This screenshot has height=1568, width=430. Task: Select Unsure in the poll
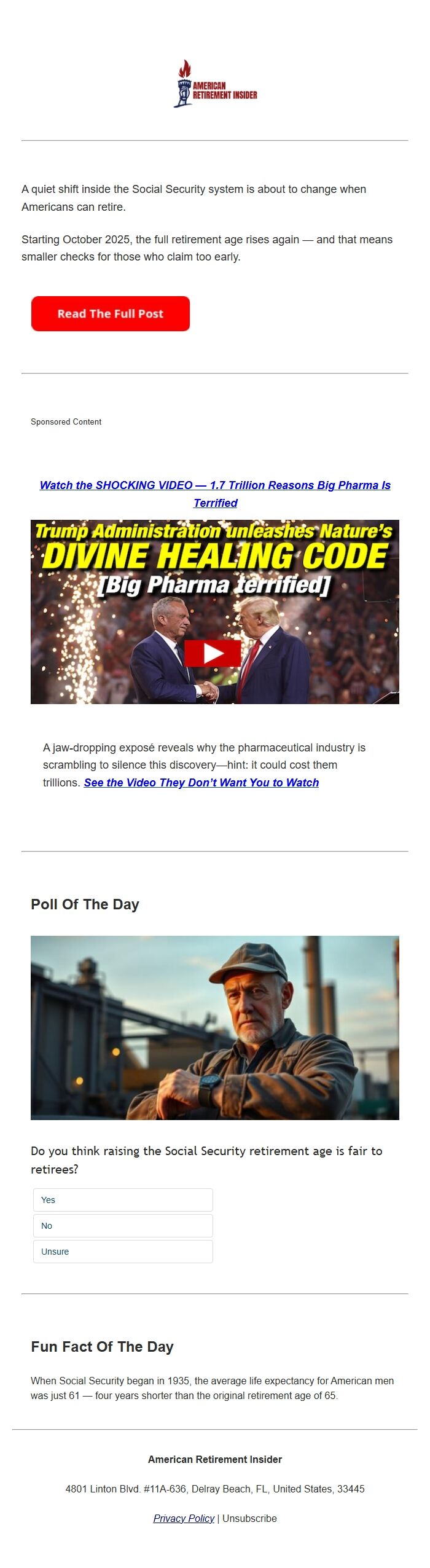tap(123, 1252)
